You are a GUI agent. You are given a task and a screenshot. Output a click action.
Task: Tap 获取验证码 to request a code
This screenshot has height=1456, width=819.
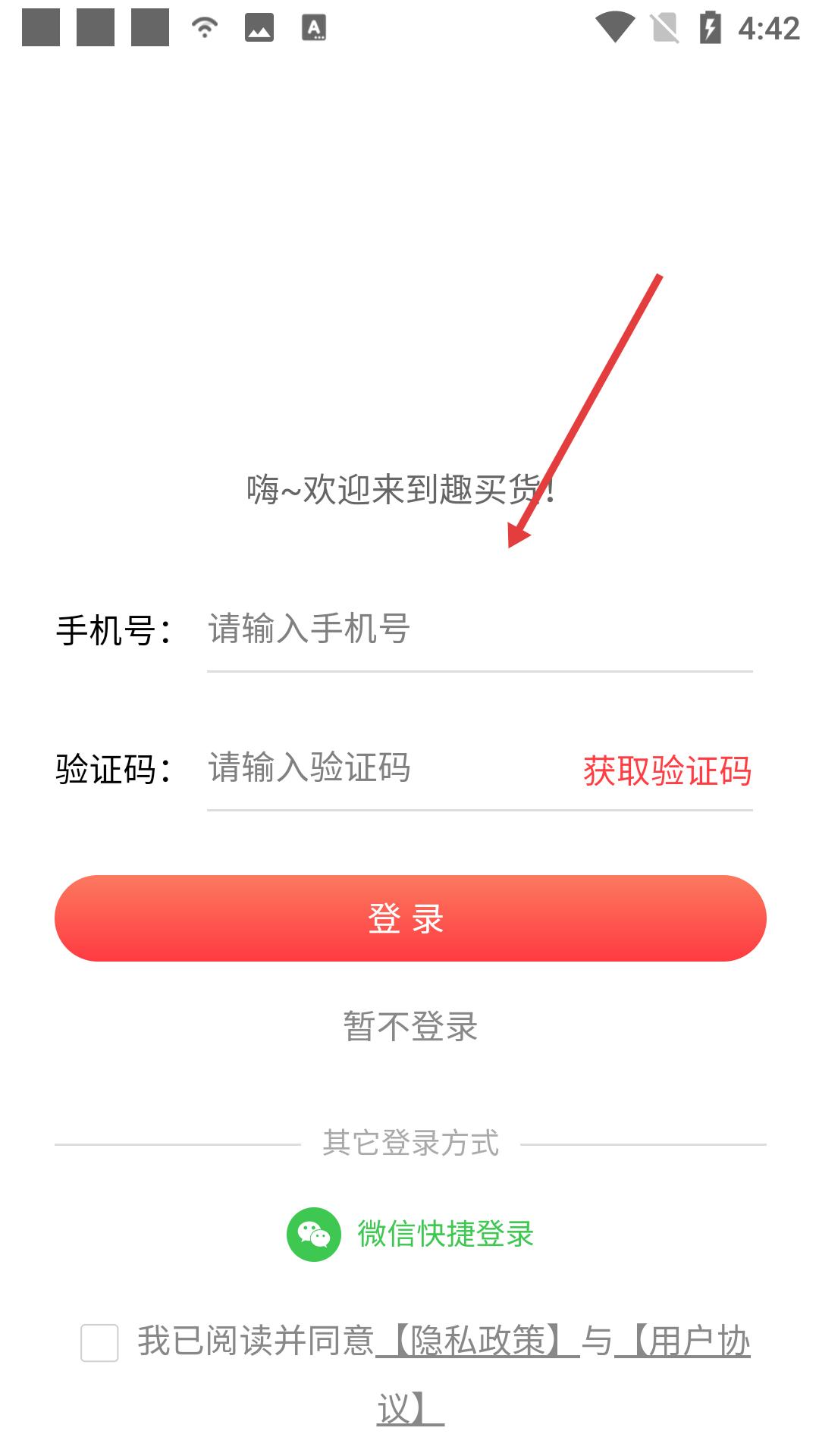click(666, 771)
